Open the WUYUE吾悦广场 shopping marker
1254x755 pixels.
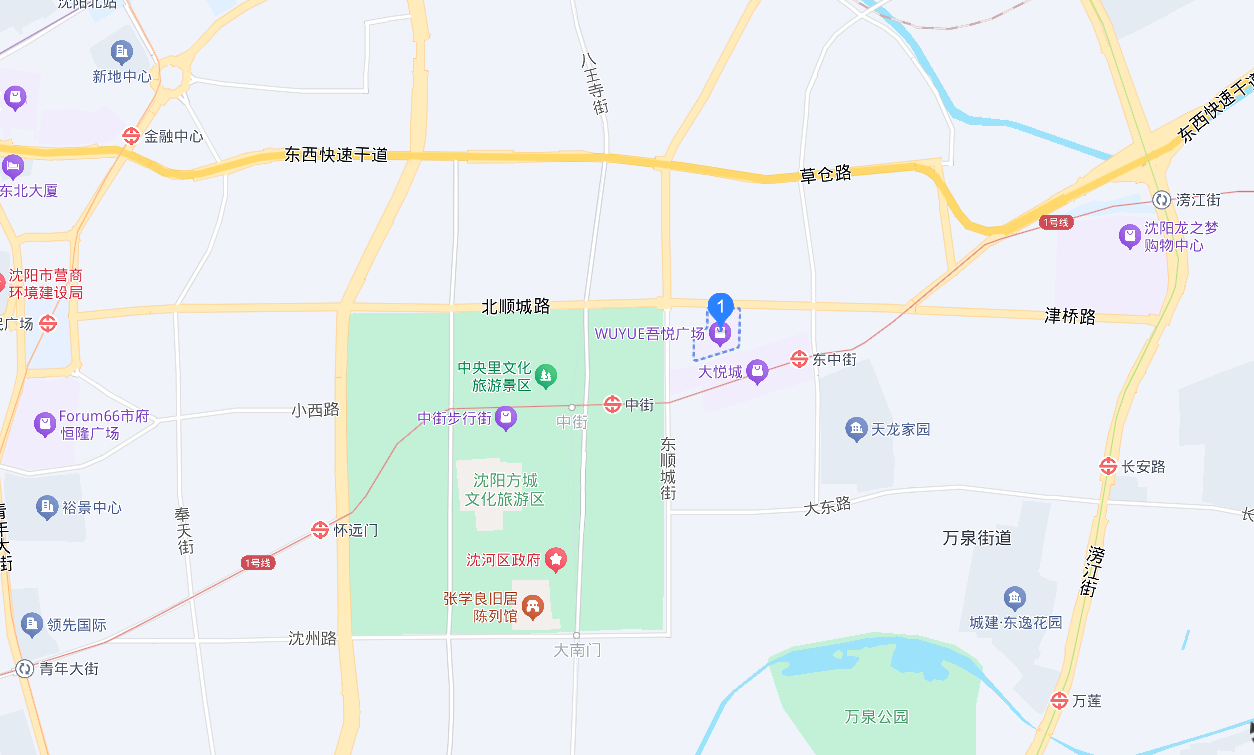click(x=719, y=333)
